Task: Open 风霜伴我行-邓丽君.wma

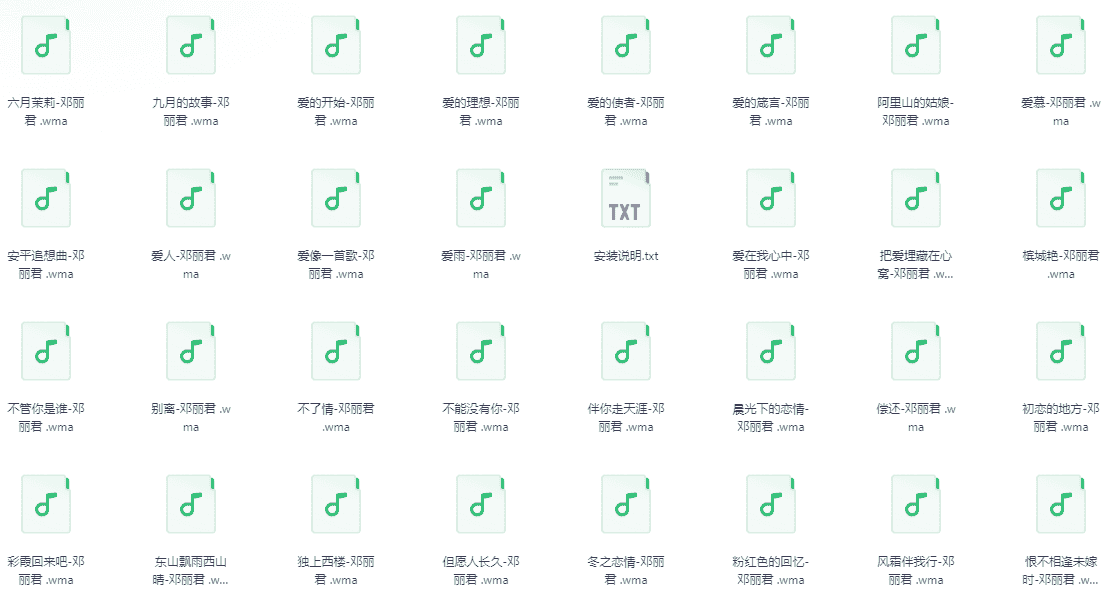Action: tap(916, 505)
